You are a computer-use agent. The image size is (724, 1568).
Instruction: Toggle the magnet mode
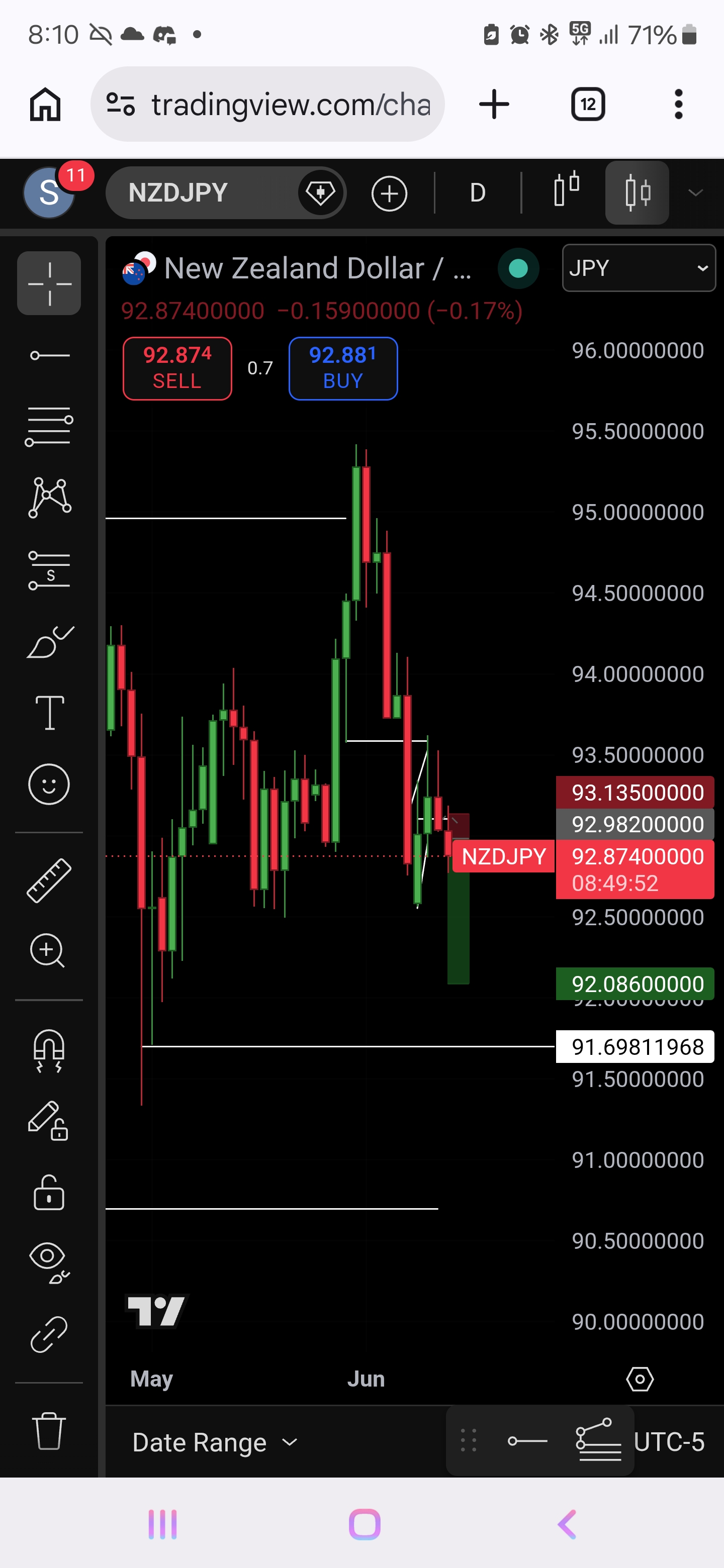point(49,1050)
